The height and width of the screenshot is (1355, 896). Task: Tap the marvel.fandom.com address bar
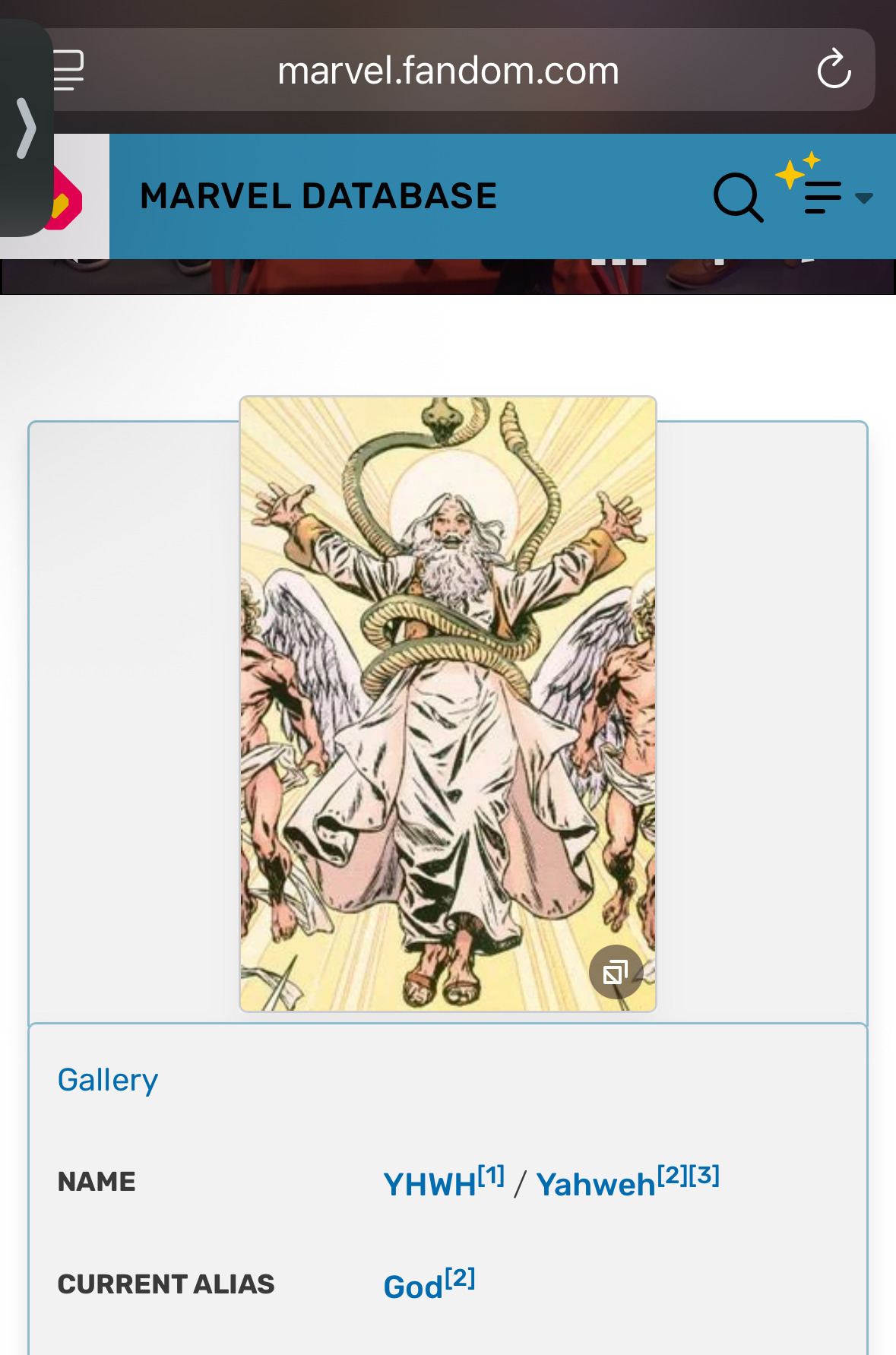(x=448, y=71)
